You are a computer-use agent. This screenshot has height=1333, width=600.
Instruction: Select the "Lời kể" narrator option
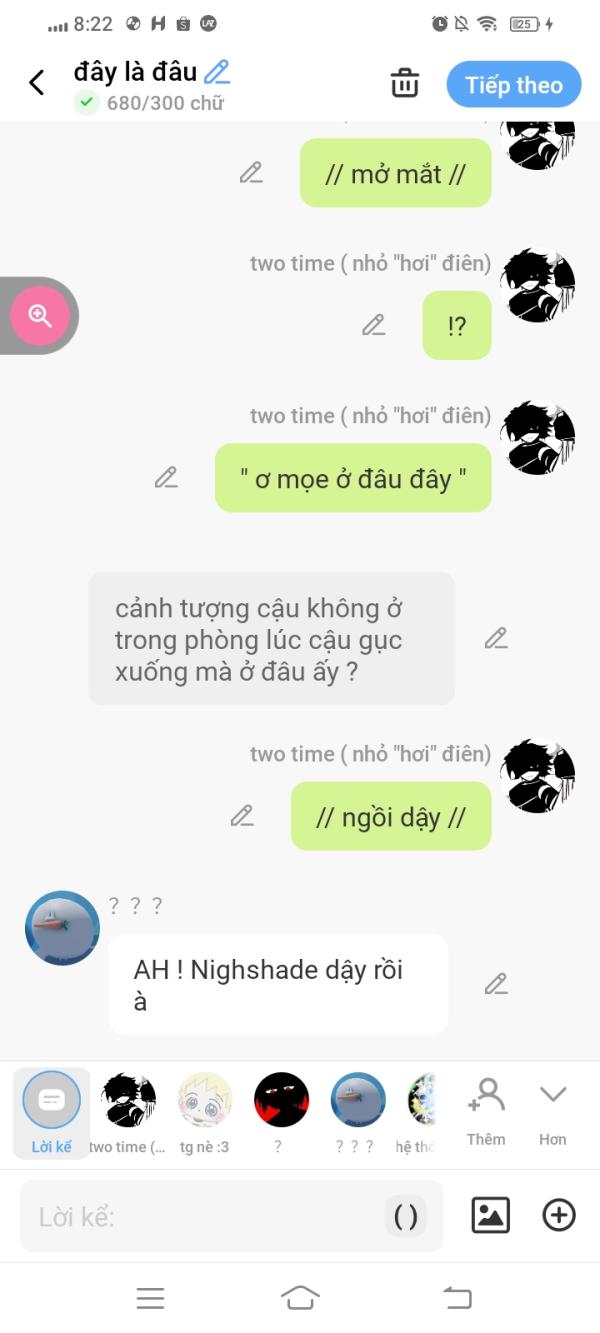(x=51, y=1113)
